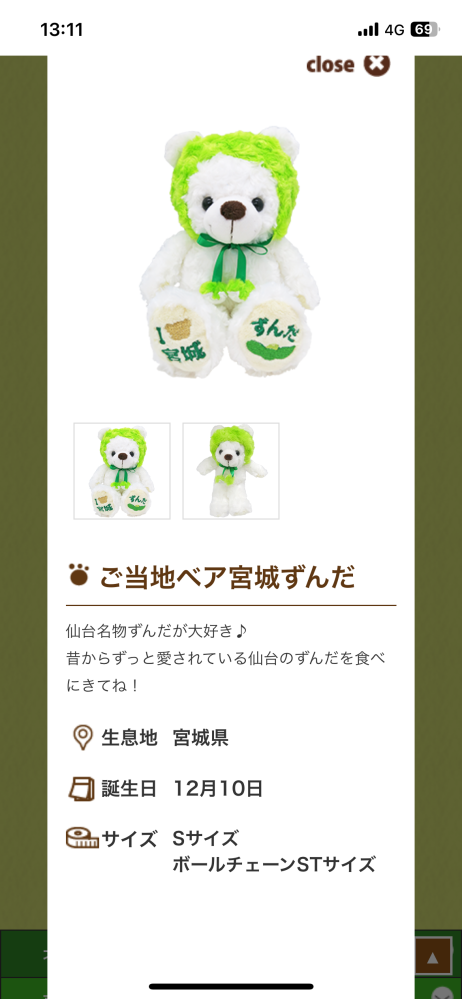Select the sitting bear thumbnail
Image resolution: width=462 pixels, height=999 pixels.
coord(122,471)
